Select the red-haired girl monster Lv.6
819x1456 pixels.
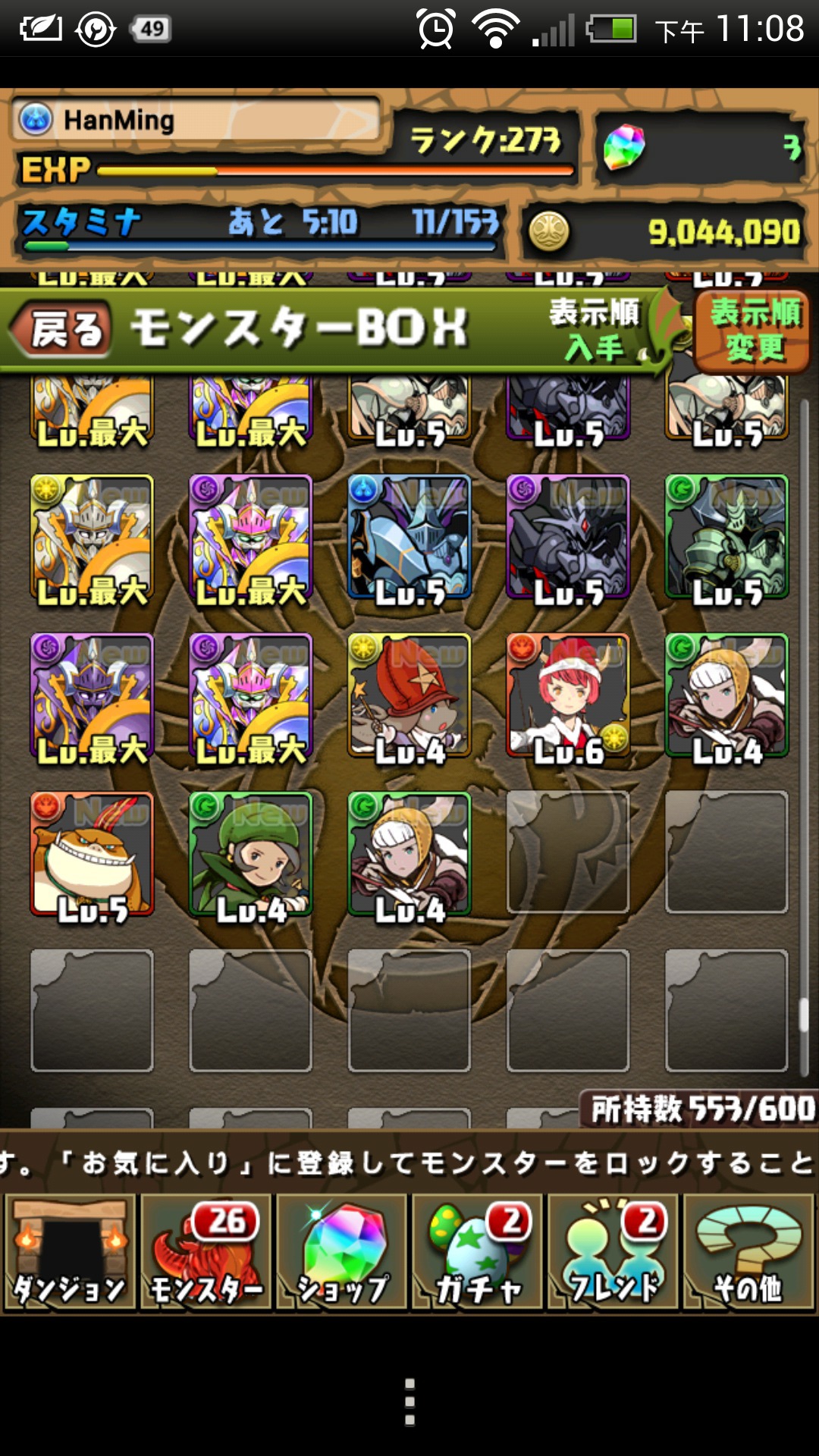(x=568, y=695)
